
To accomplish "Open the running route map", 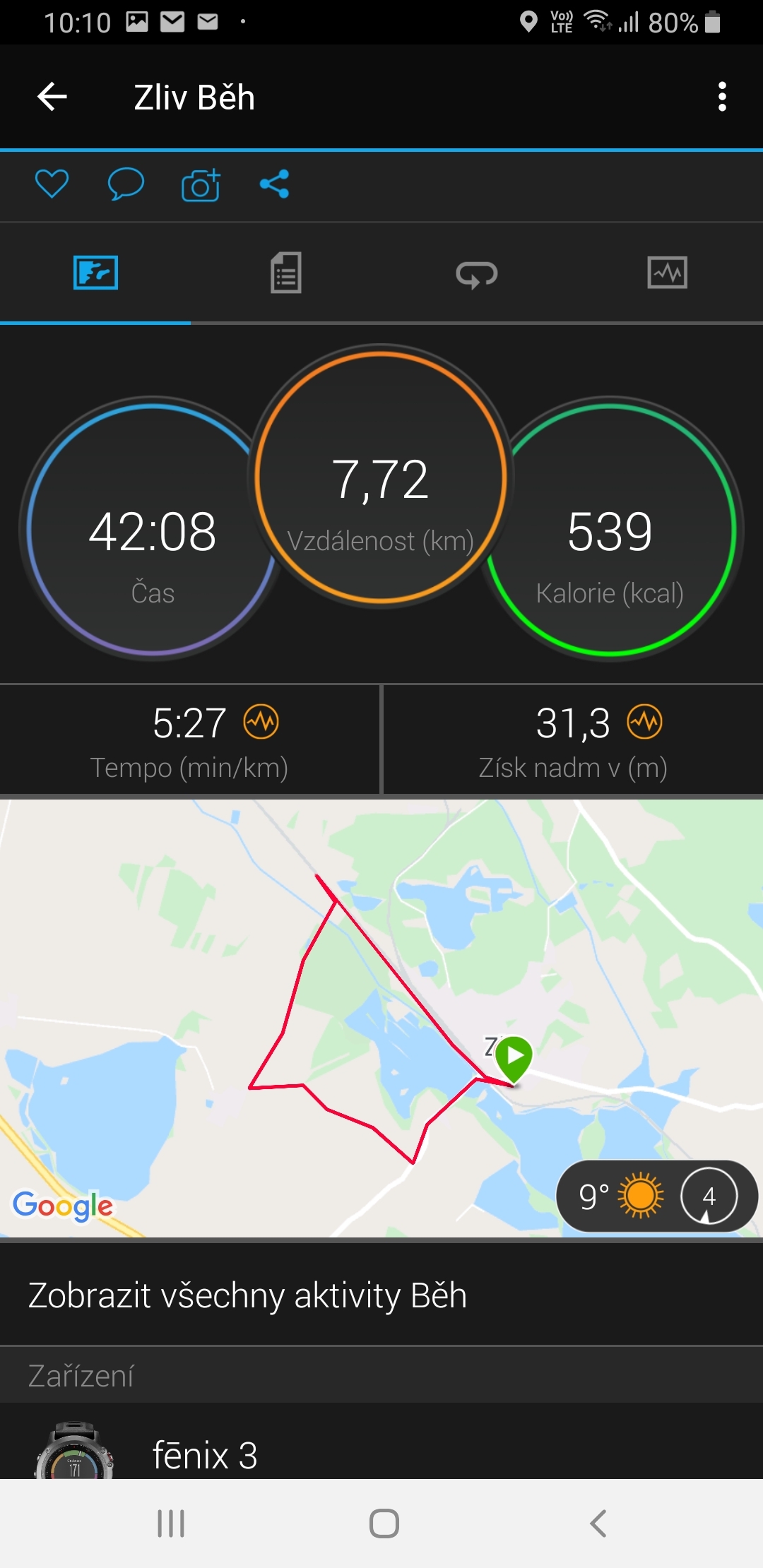I will coord(381,1018).
